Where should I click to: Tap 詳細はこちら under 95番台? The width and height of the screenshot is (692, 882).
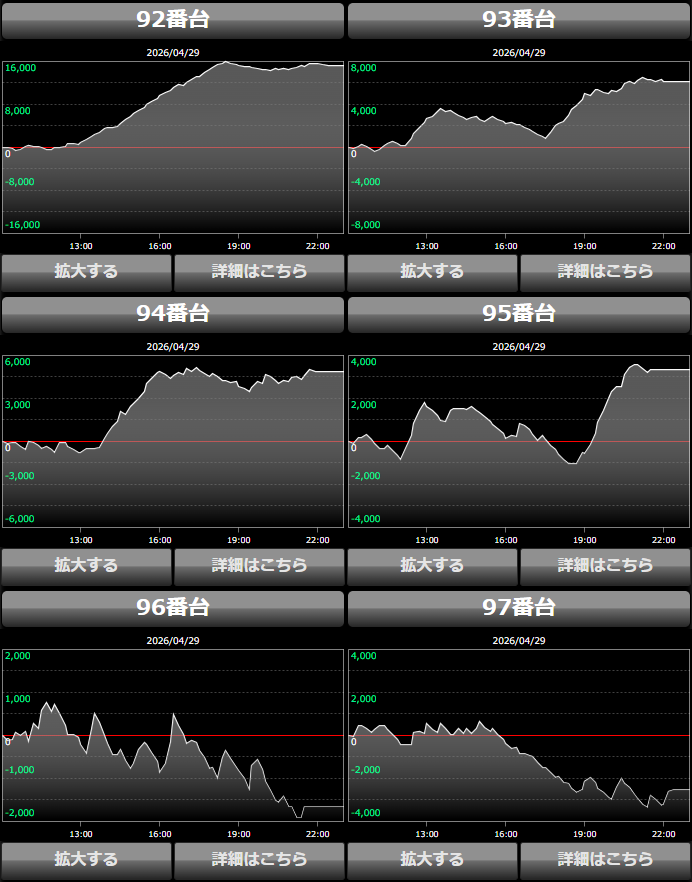pos(605,566)
